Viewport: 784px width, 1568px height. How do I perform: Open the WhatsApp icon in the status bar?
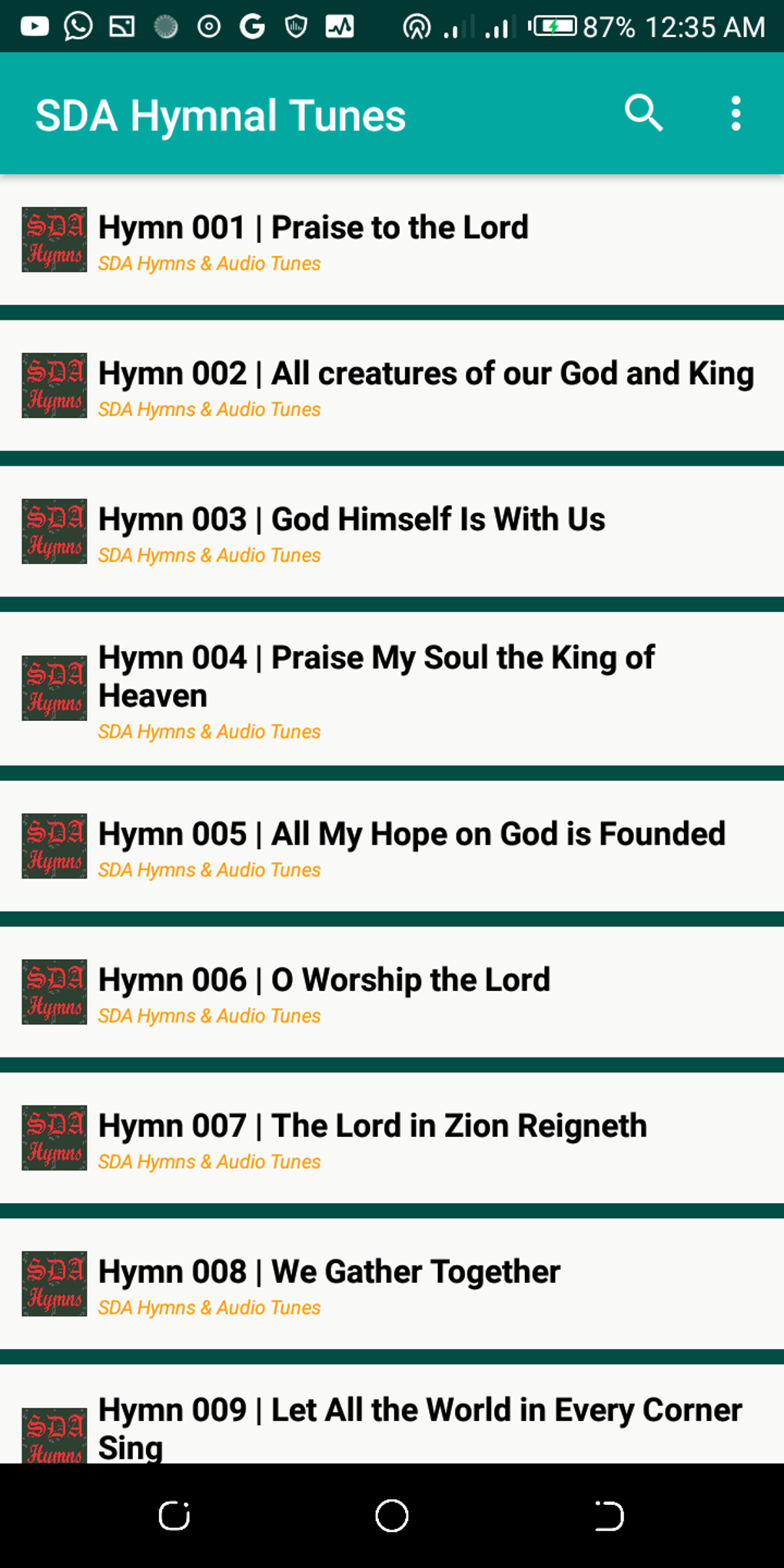pyautogui.click(x=79, y=25)
